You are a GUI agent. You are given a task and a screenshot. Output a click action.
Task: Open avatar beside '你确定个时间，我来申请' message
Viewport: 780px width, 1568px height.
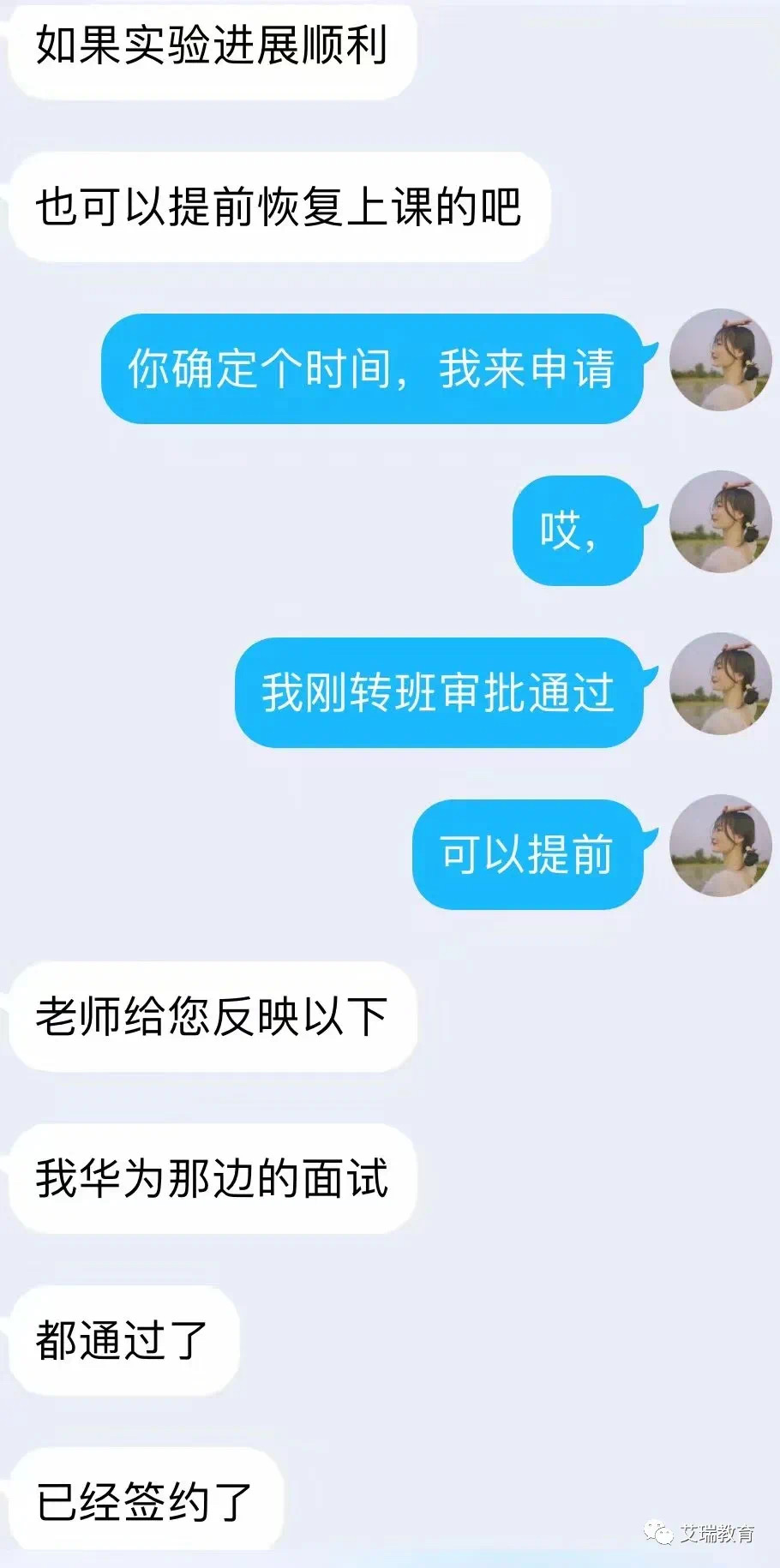pyautogui.click(x=720, y=360)
